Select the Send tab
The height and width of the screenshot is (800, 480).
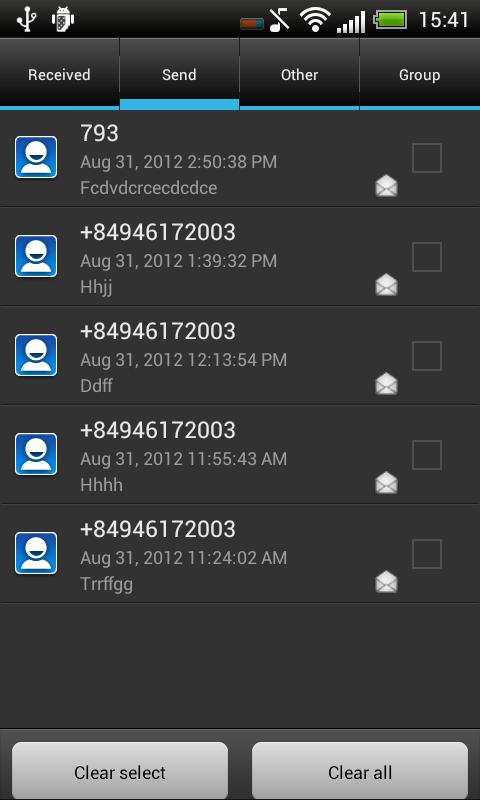(179, 74)
